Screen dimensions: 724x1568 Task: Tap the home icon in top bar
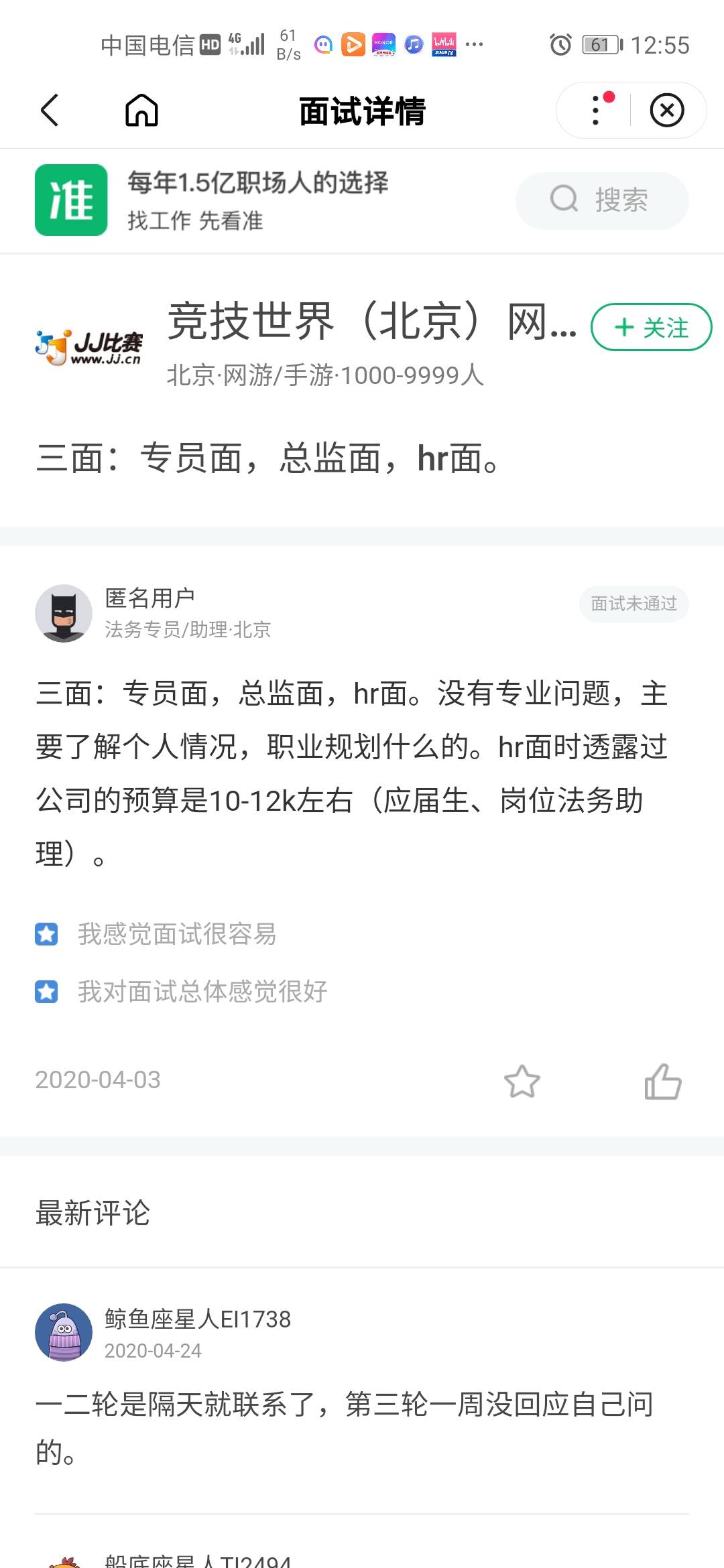click(x=141, y=111)
